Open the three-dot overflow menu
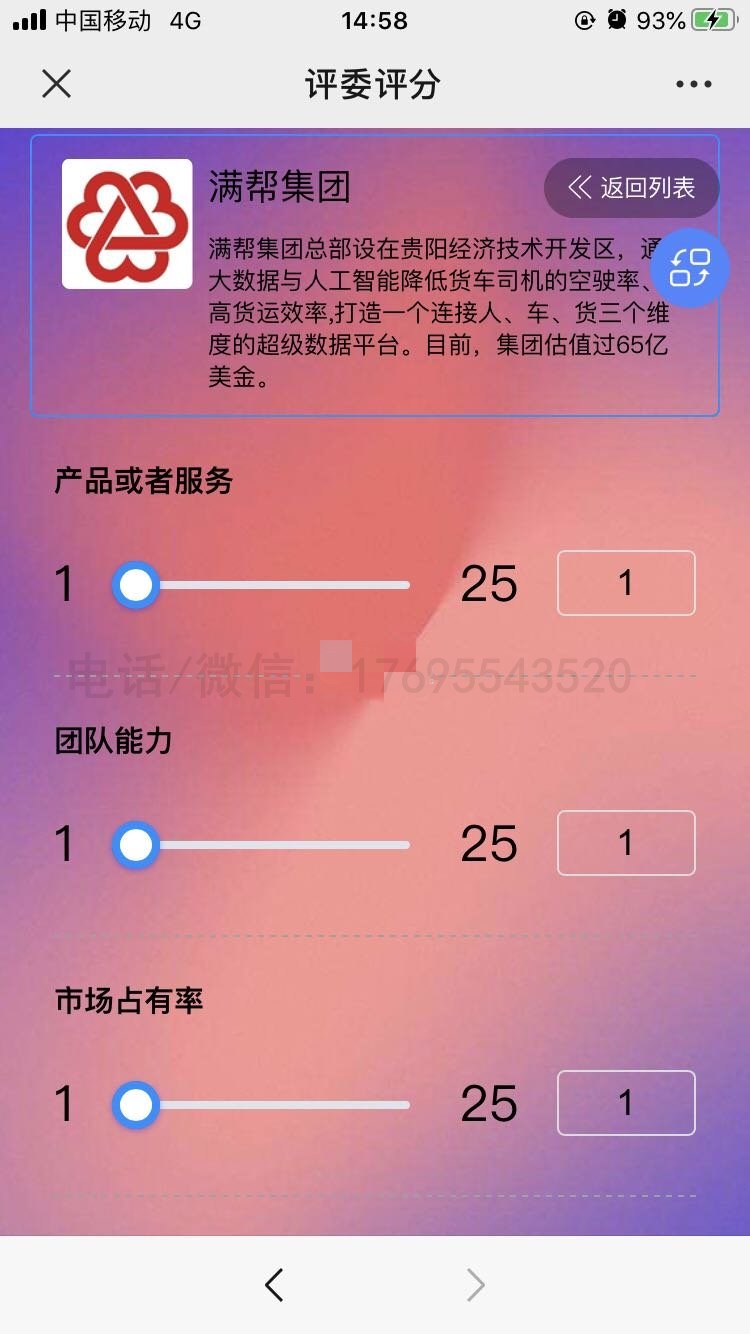This screenshot has width=750, height=1334. (693, 84)
